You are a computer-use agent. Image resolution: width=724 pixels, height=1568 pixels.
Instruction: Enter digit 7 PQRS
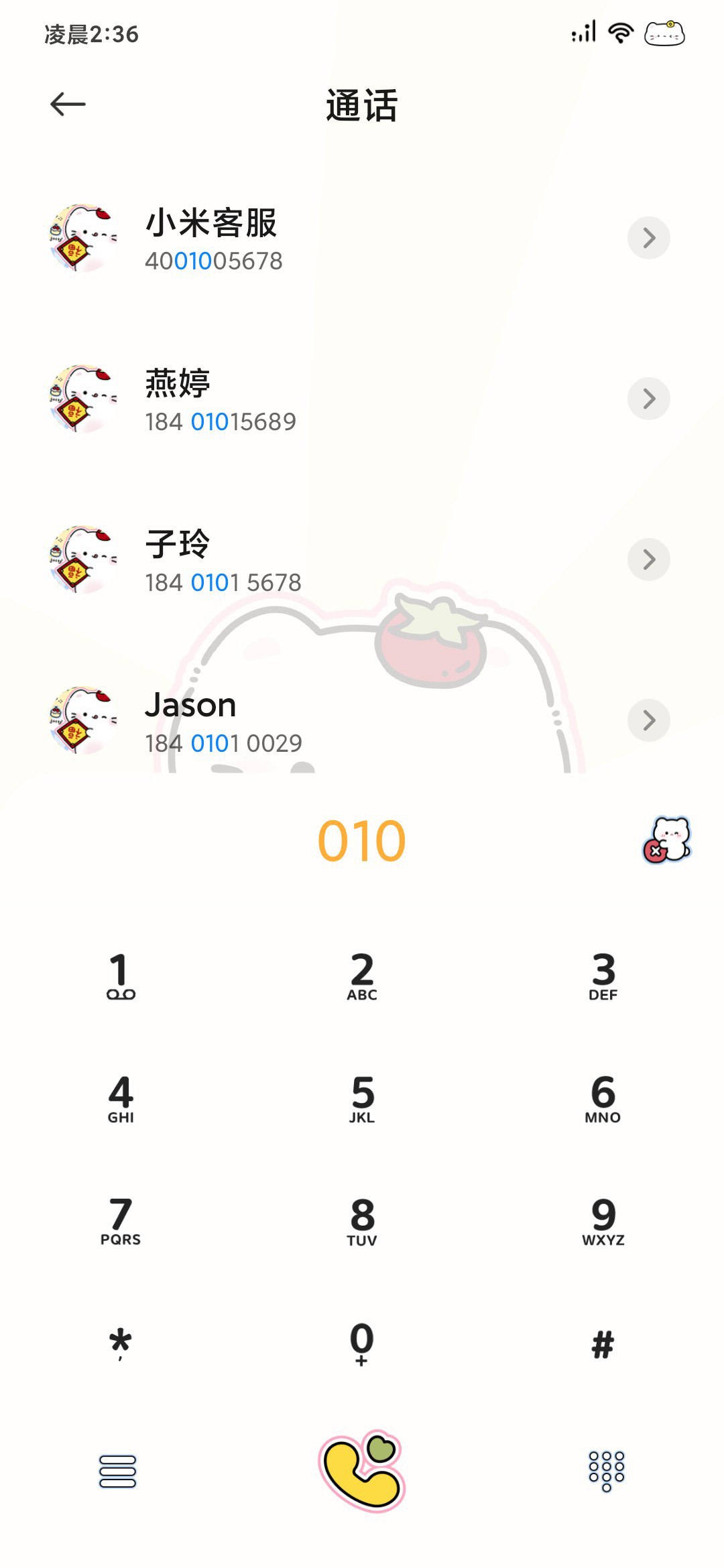point(121,1221)
